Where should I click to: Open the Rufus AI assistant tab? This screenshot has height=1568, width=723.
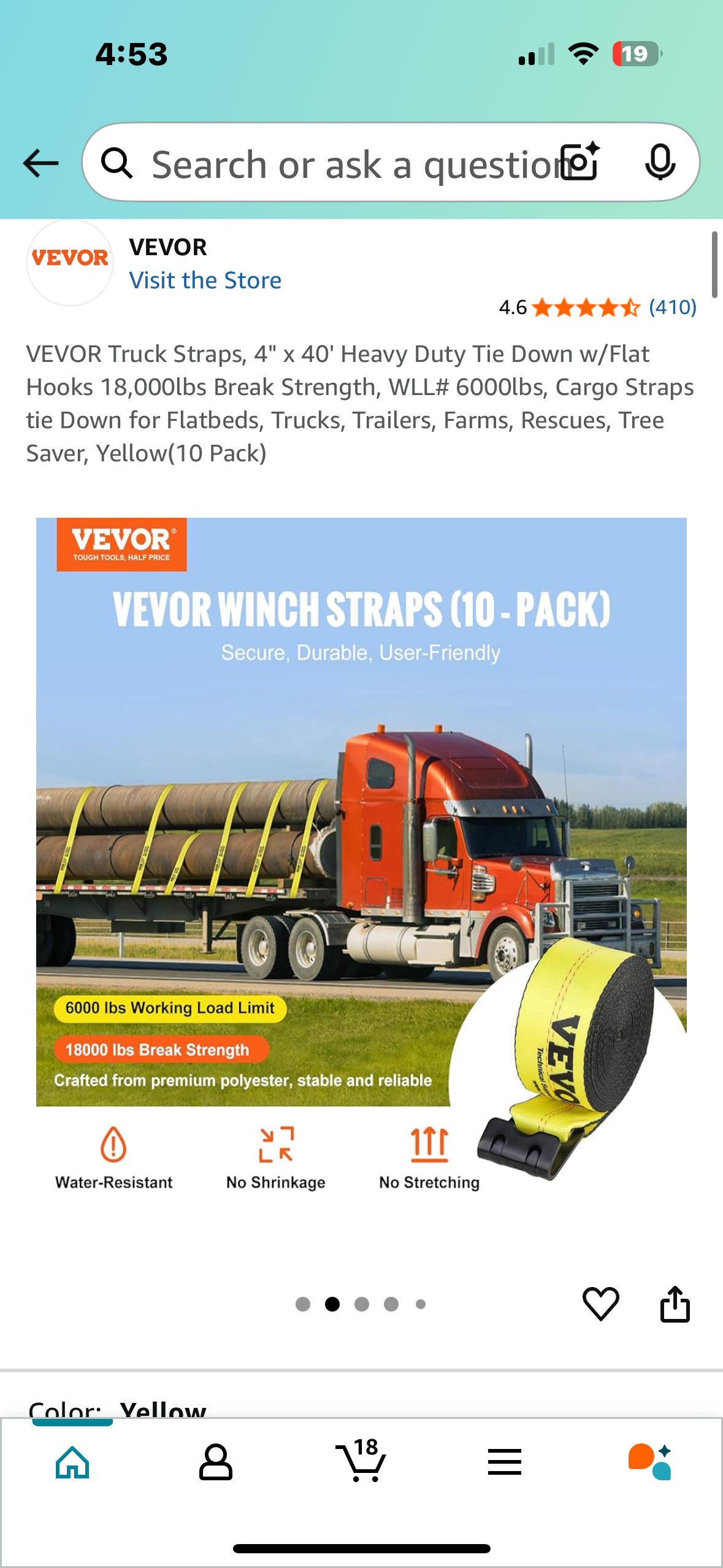[649, 1462]
